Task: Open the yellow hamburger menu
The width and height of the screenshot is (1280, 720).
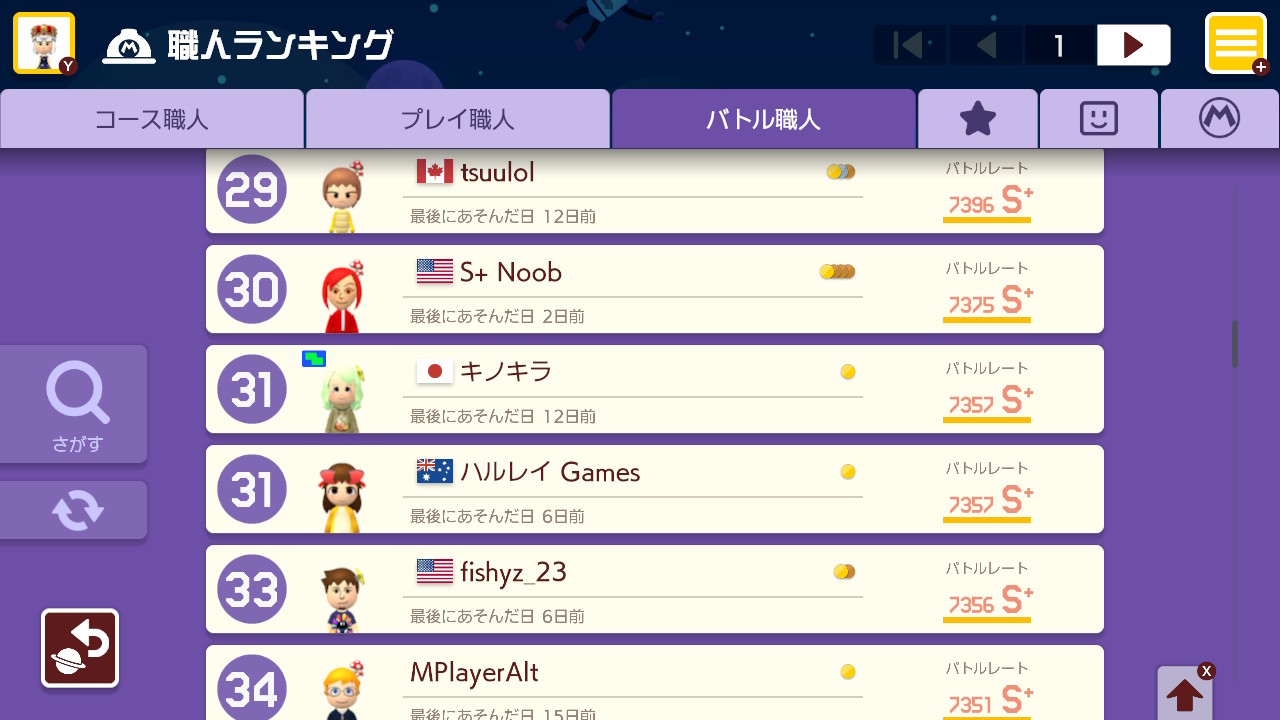Action: [1235, 43]
